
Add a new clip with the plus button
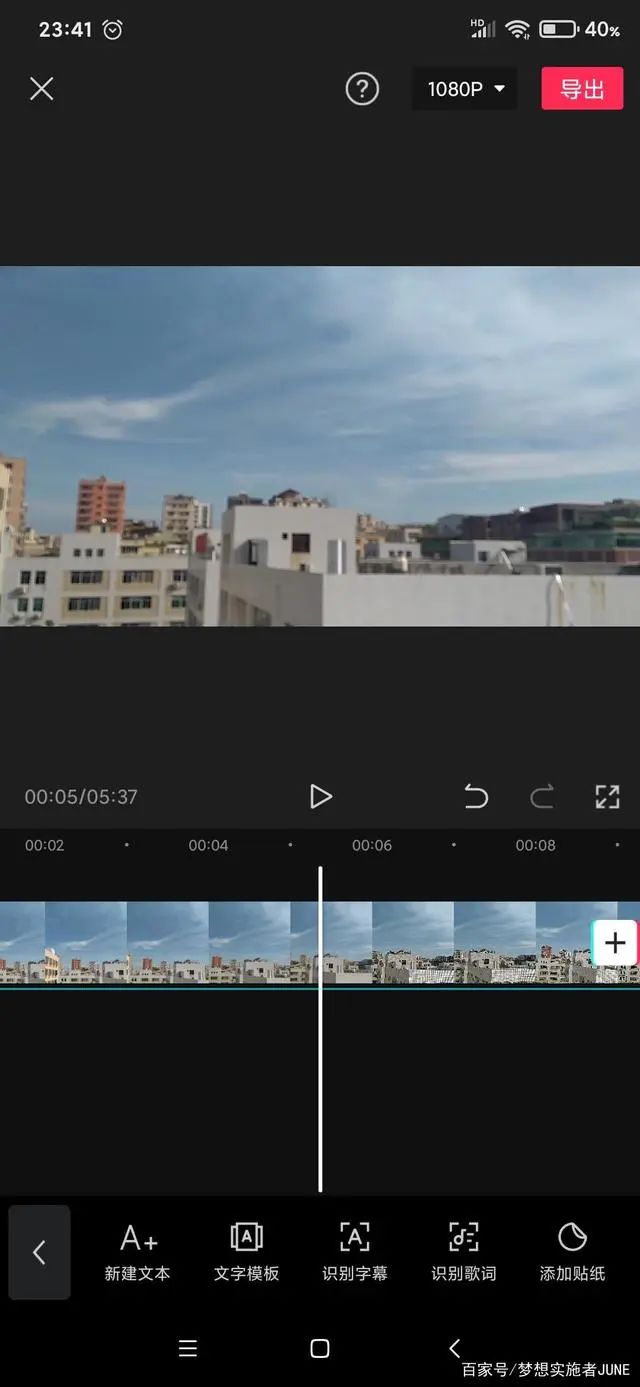pyautogui.click(x=615, y=942)
